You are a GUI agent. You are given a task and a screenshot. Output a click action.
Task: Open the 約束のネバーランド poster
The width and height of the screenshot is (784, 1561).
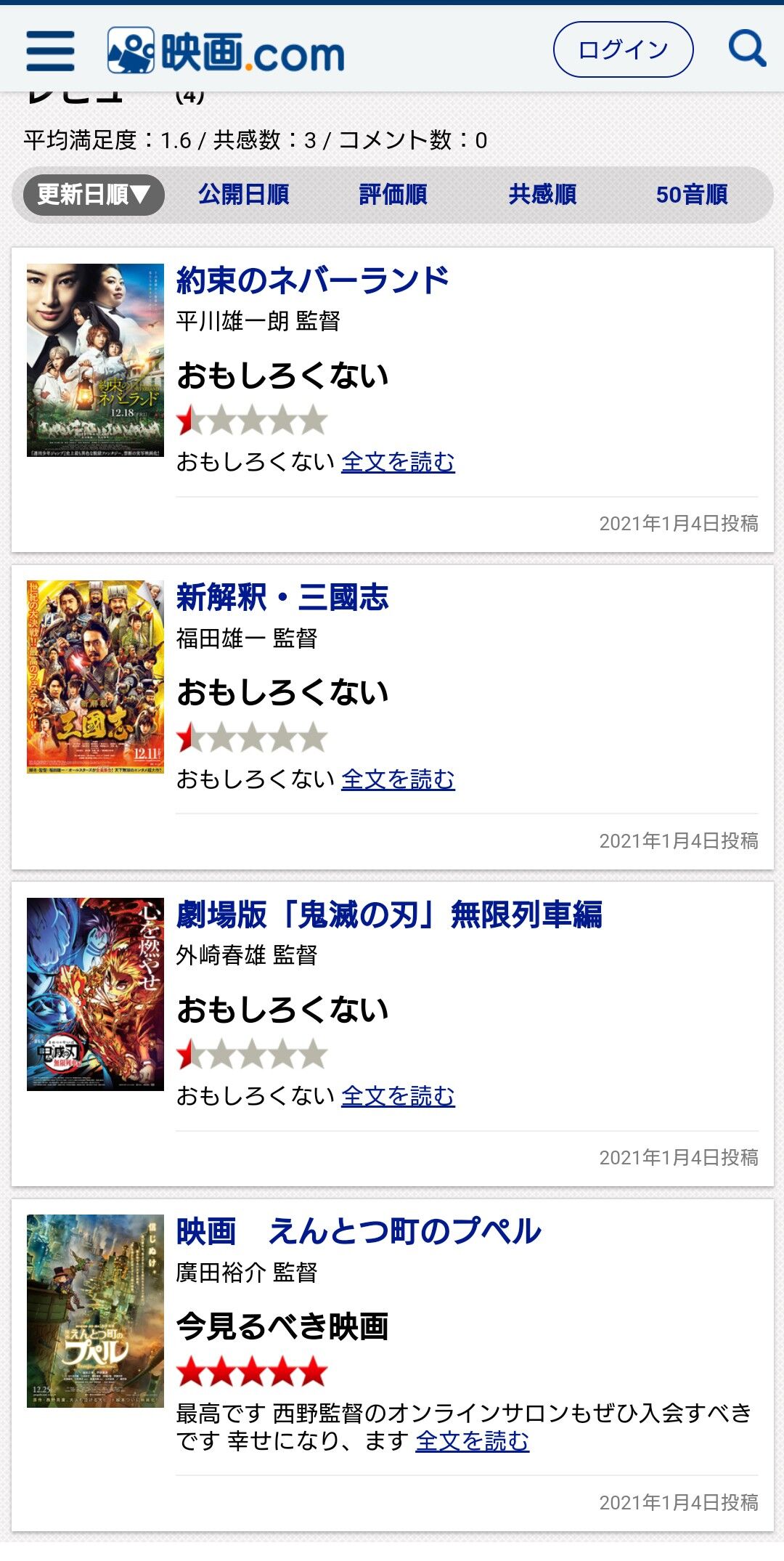pos(95,360)
